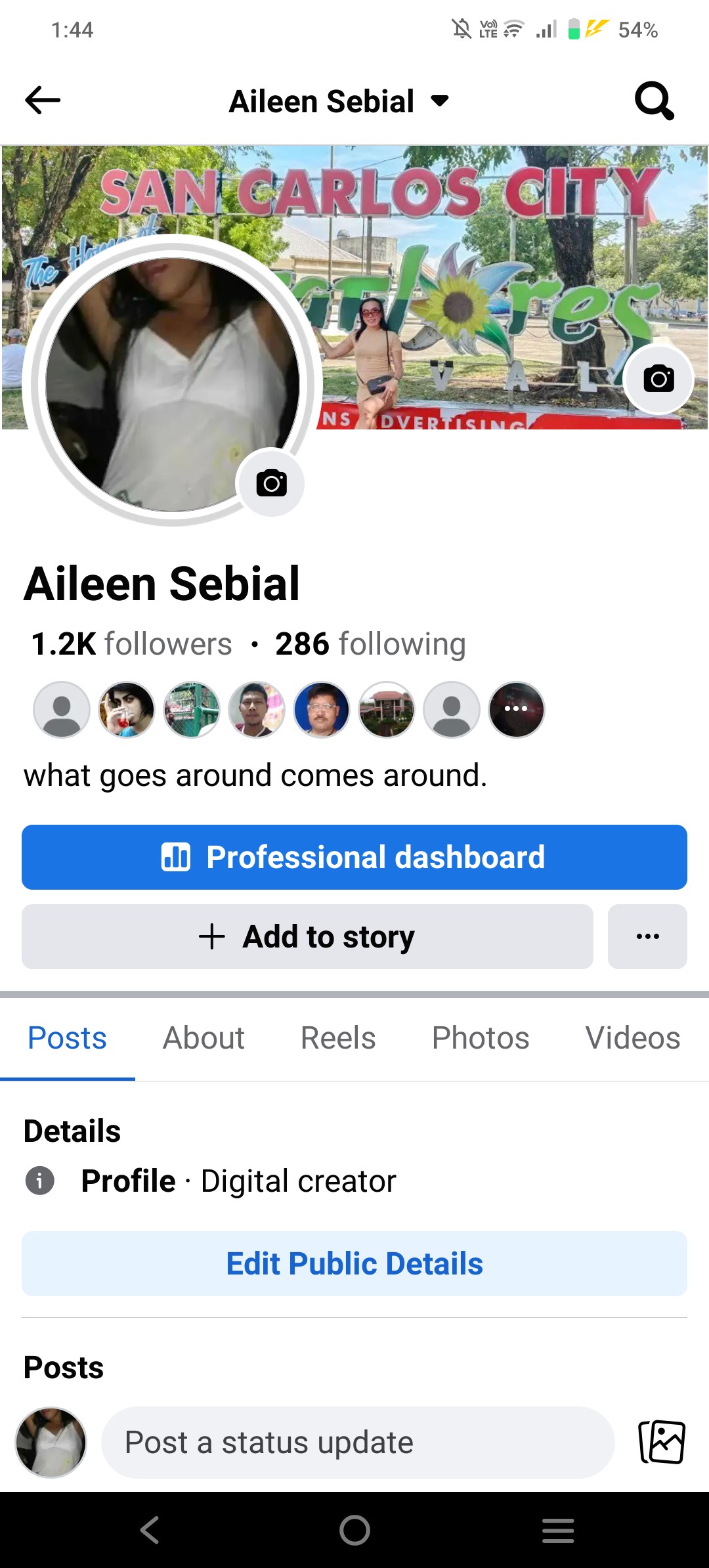Tap Add to story button

tap(307, 936)
